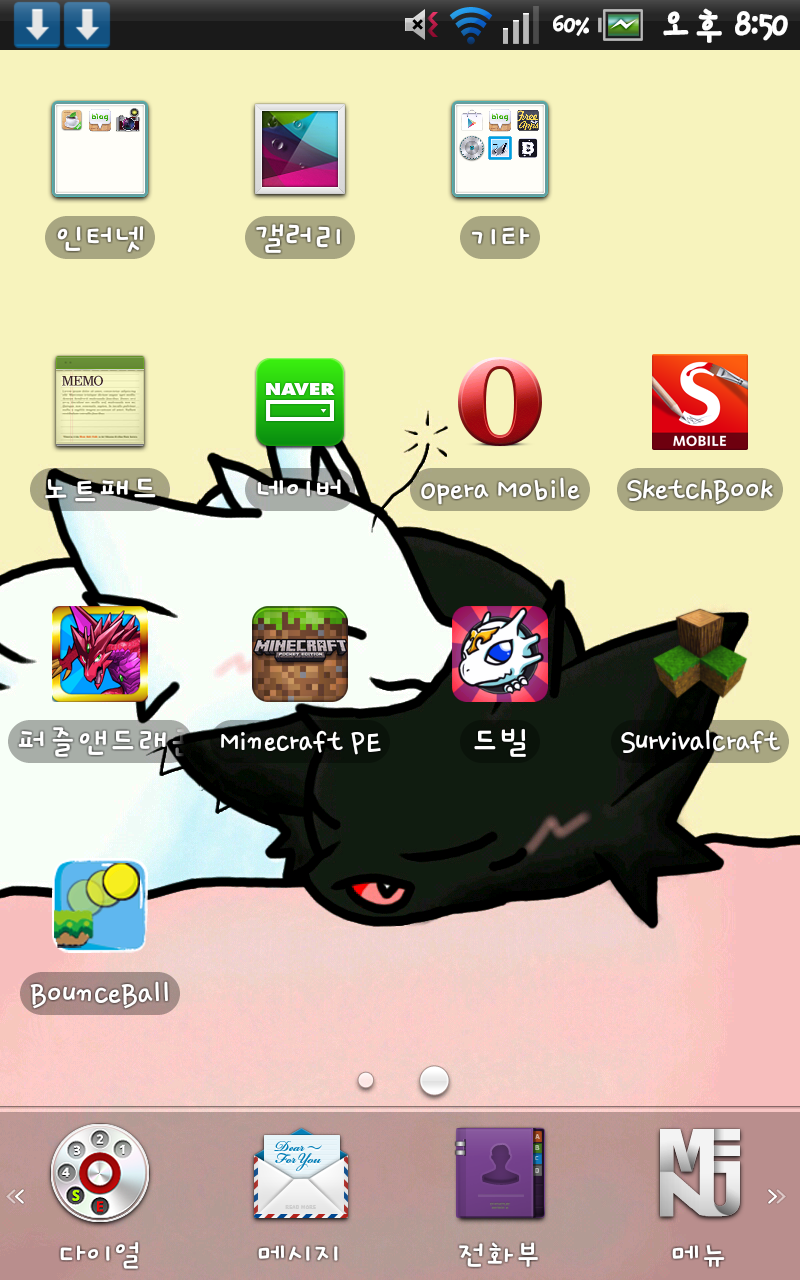Launch Minecraft PE

300,654
